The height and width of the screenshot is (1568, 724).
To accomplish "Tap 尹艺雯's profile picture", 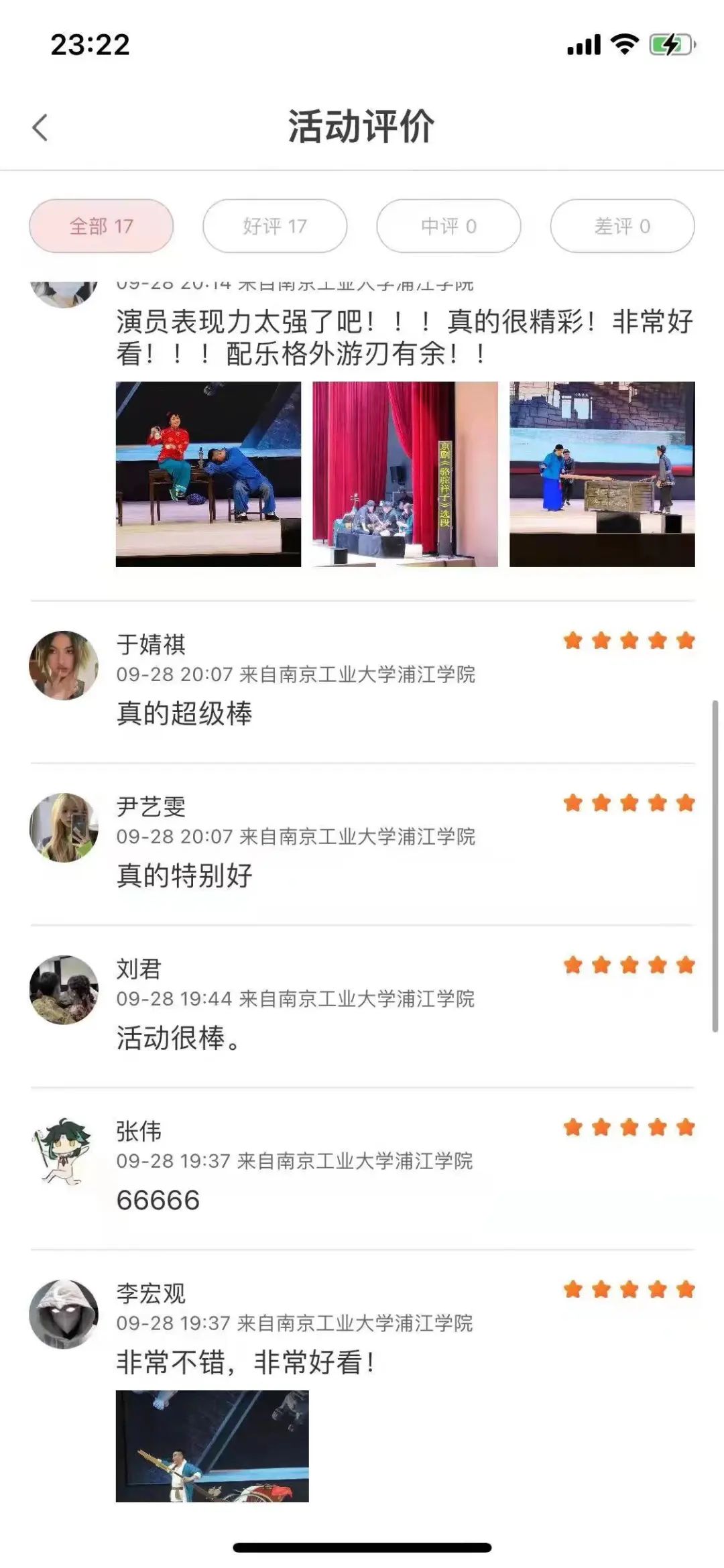I will pos(64,827).
